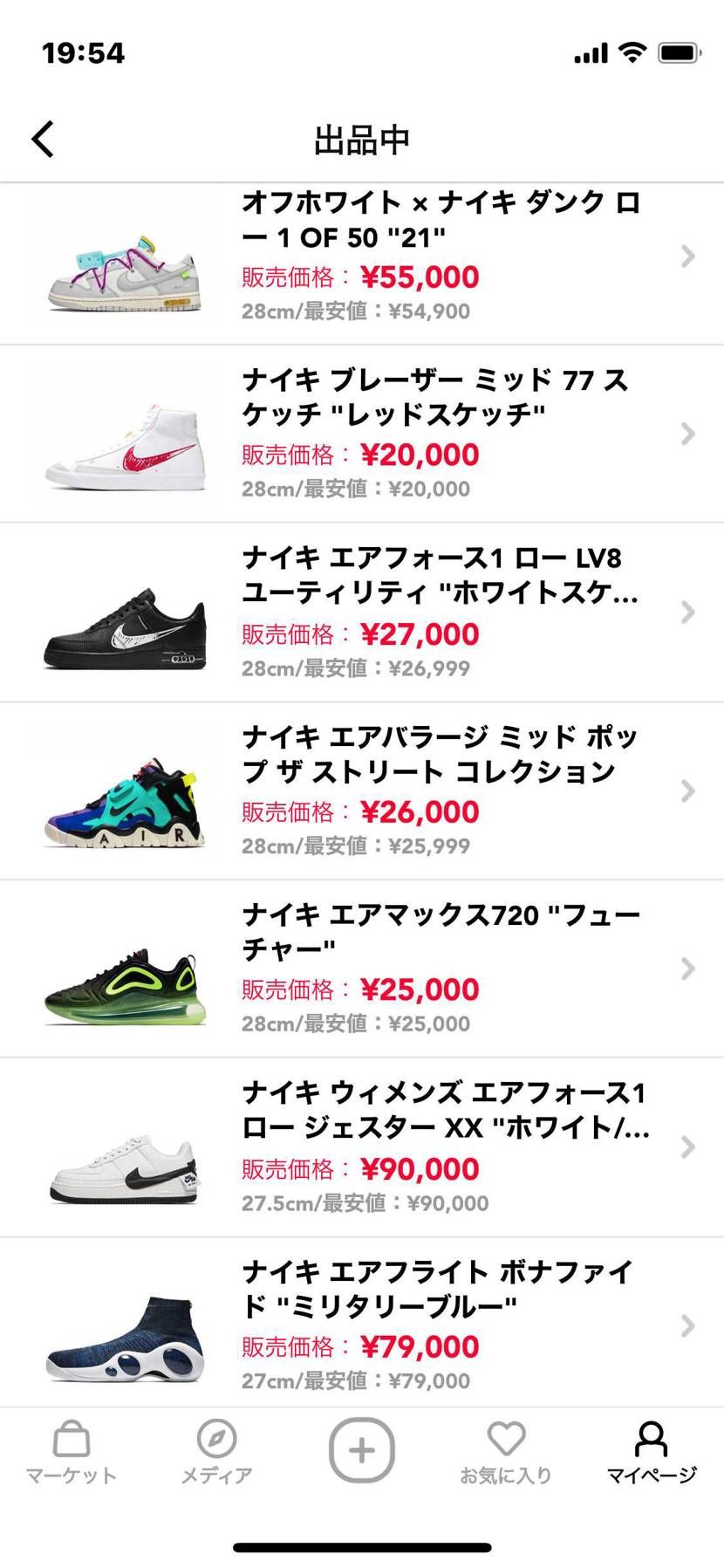This screenshot has width=724, height=1568.
Task: Switch to the マーケット tab
Action: 72,1452
